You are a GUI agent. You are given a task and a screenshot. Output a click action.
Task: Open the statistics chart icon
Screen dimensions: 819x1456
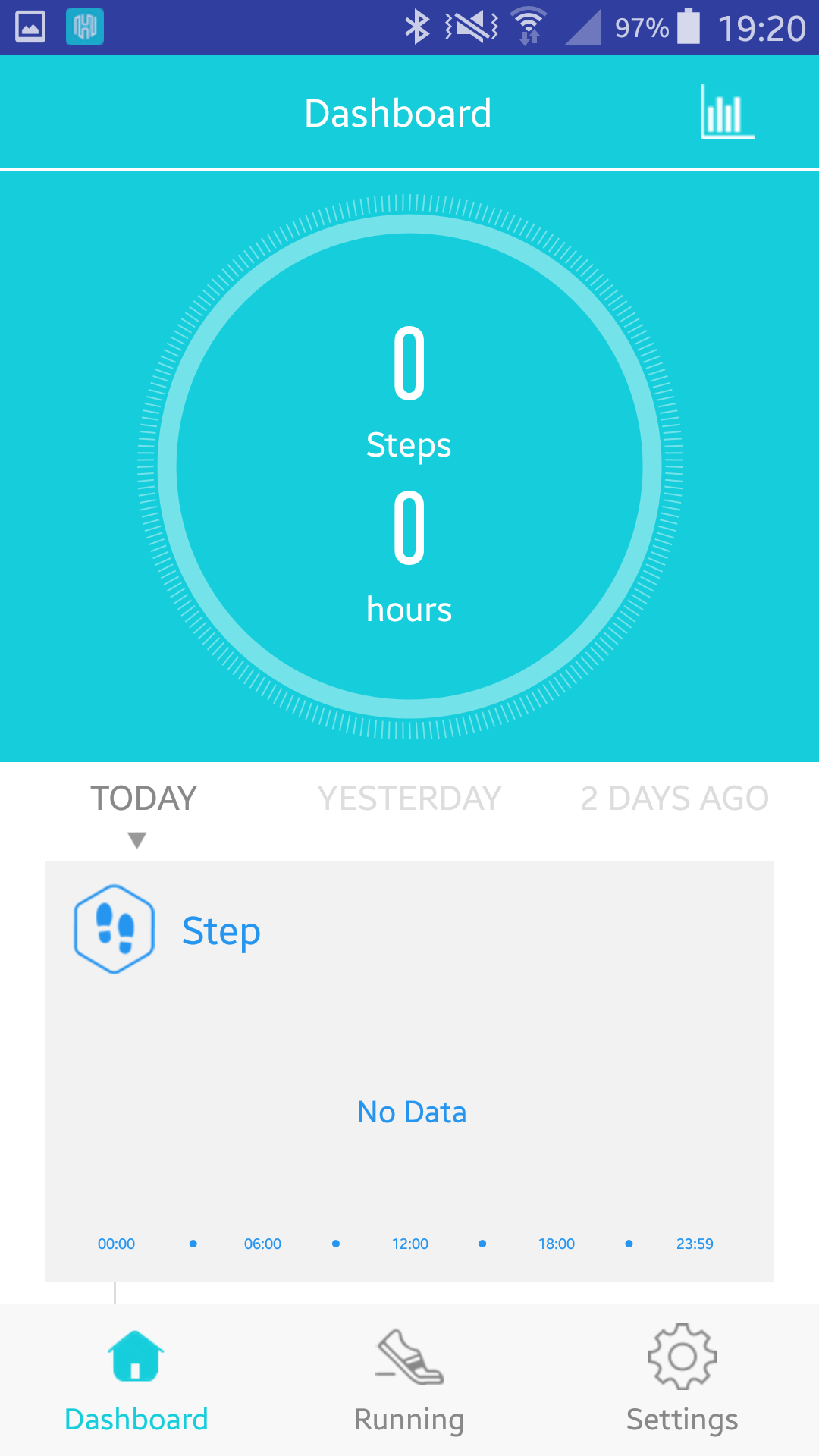coord(727,111)
